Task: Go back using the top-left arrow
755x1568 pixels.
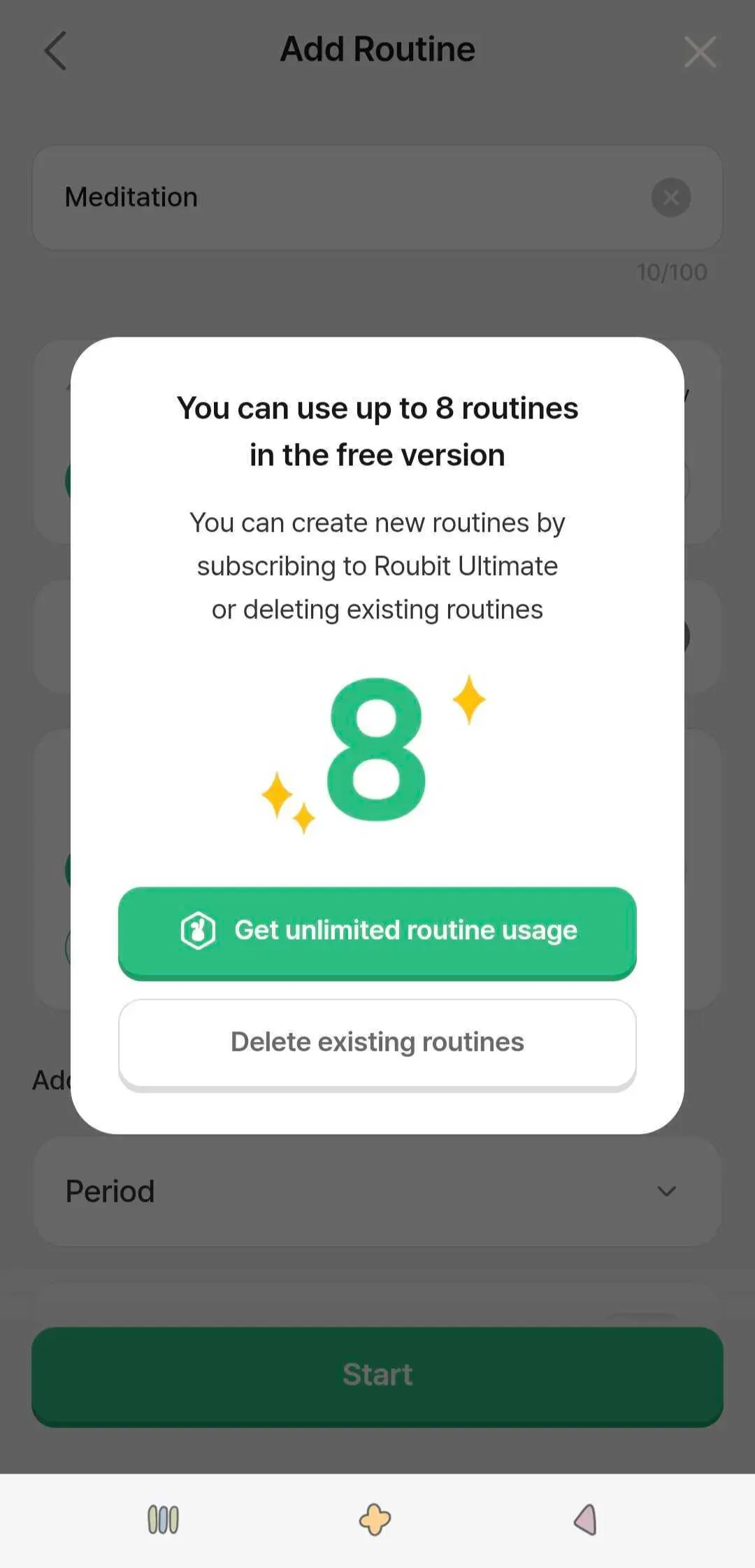Action: tap(56, 50)
